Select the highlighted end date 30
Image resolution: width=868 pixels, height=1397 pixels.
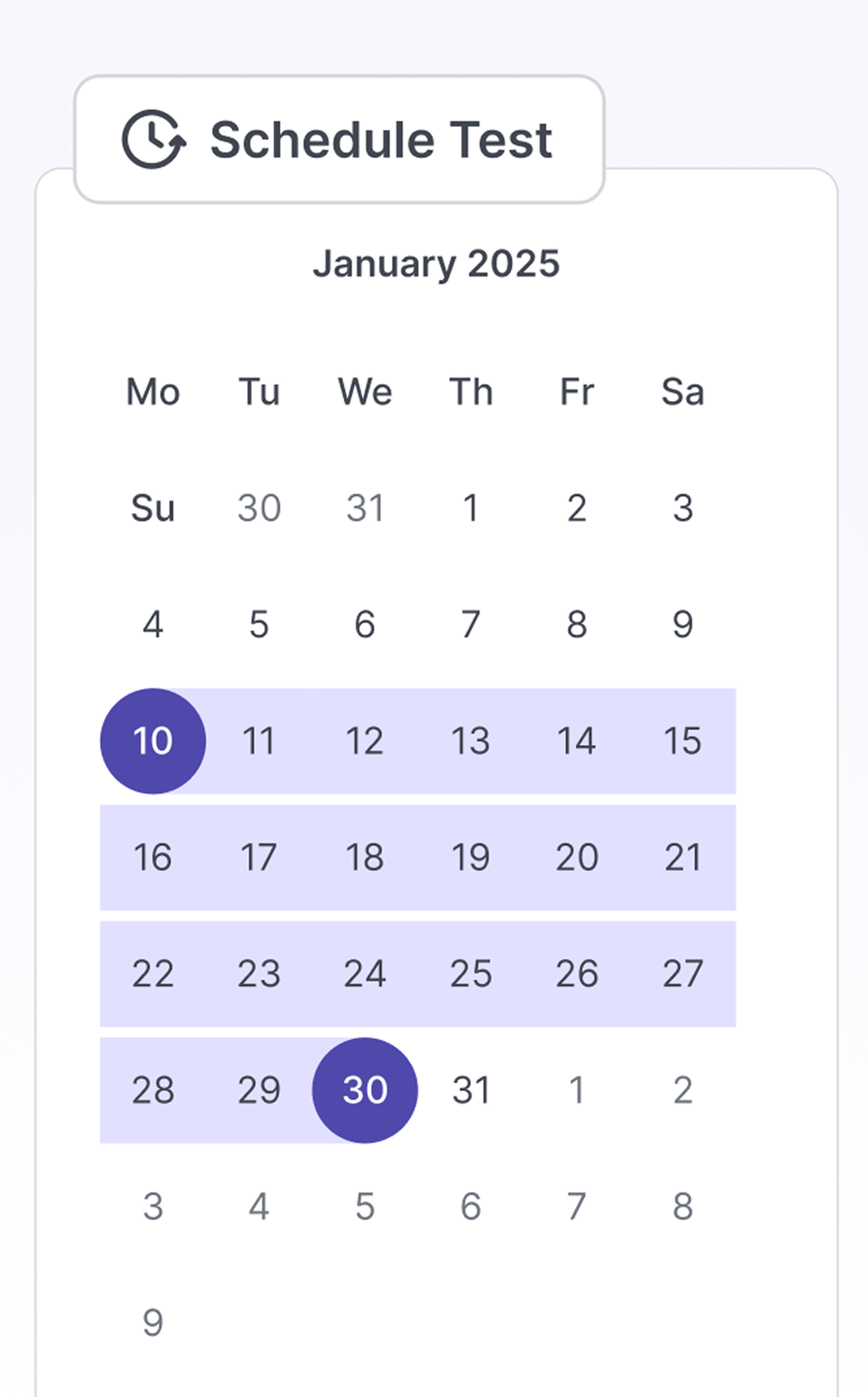pos(365,1090)
